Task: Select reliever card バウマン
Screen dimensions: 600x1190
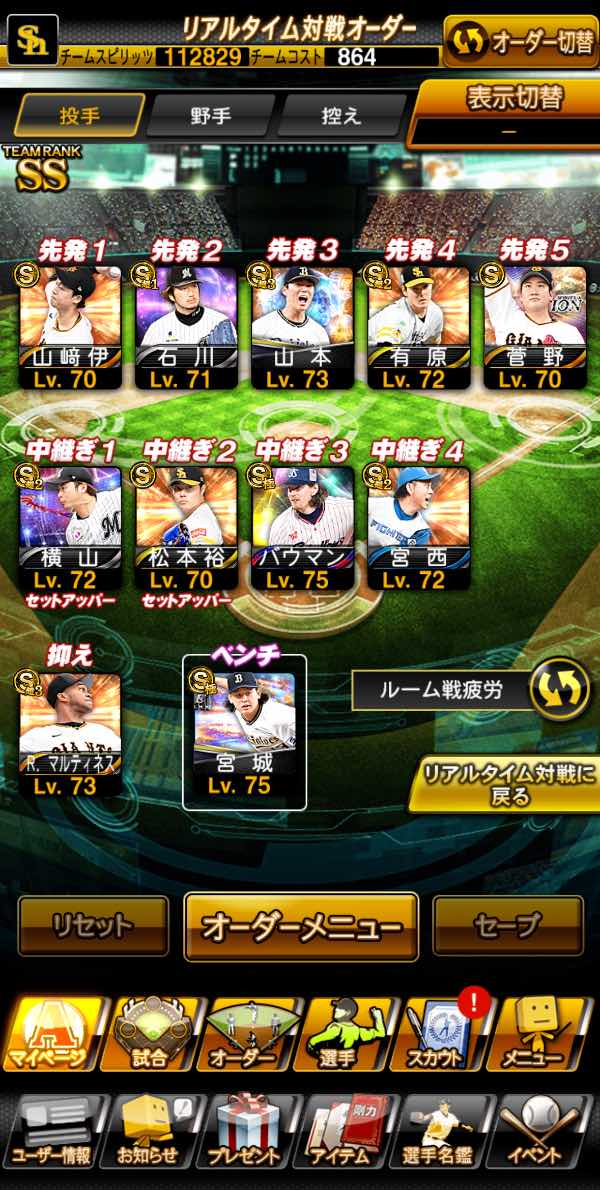Action: tap(302, 527)
